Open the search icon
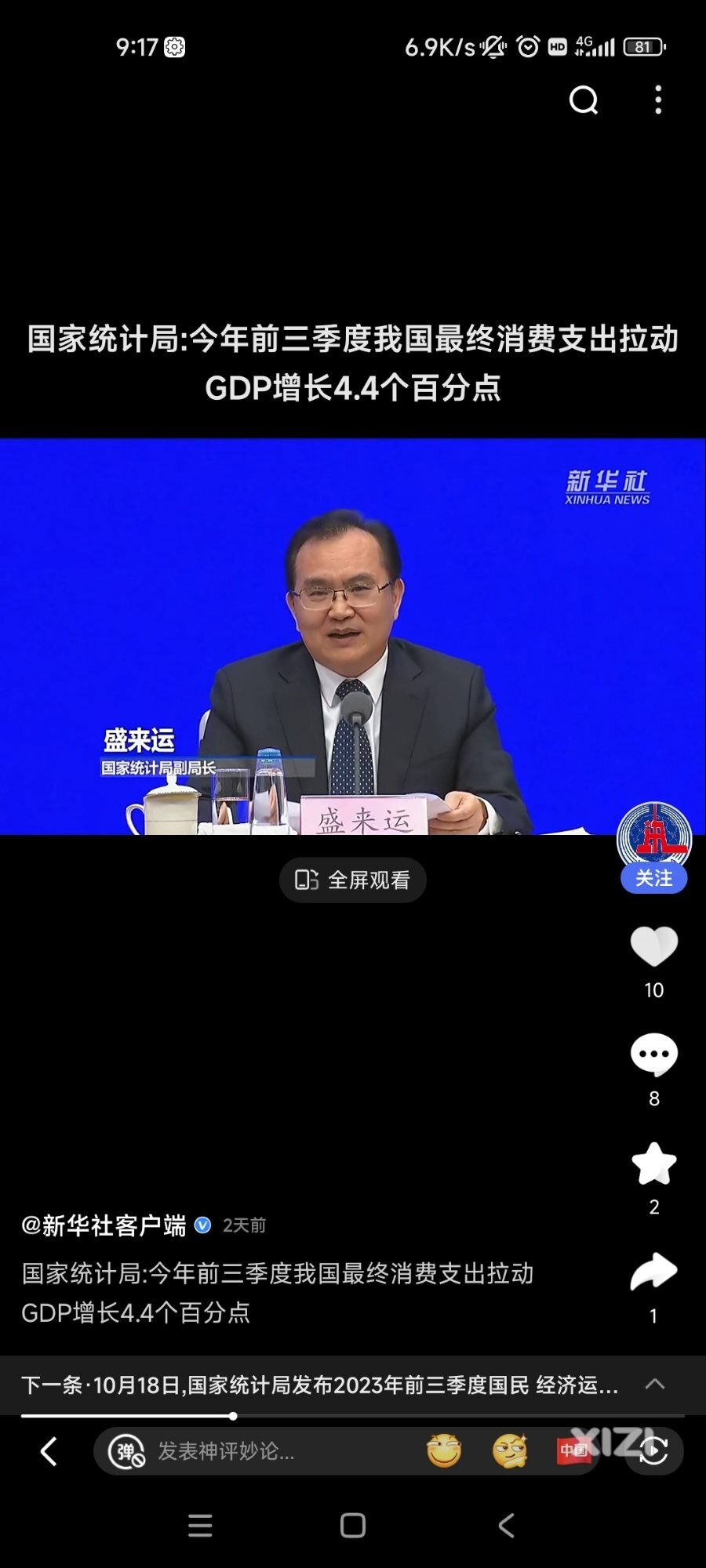 pyautogui.click(x=583, y=100)
